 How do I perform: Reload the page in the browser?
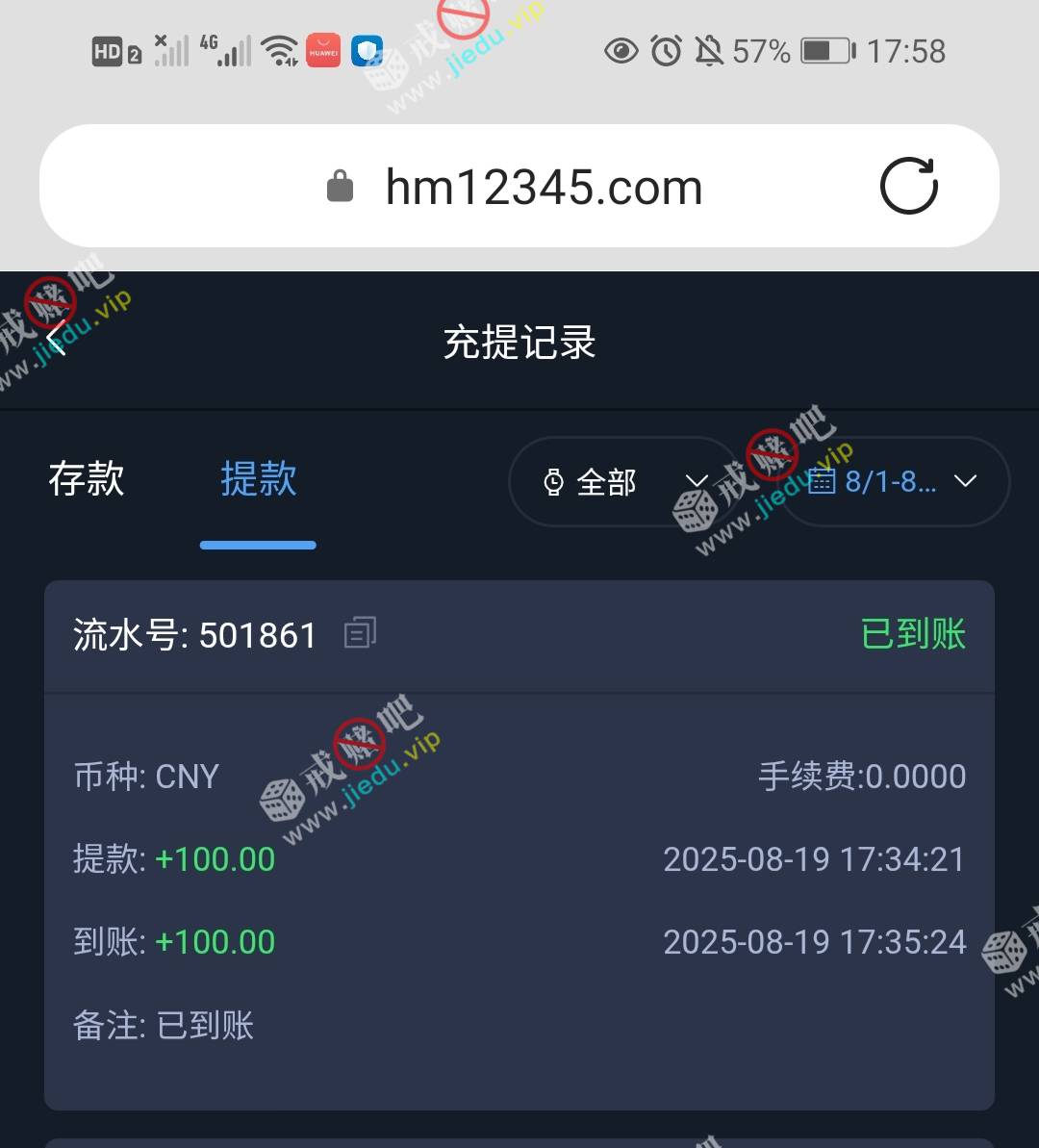pos(908,187)
